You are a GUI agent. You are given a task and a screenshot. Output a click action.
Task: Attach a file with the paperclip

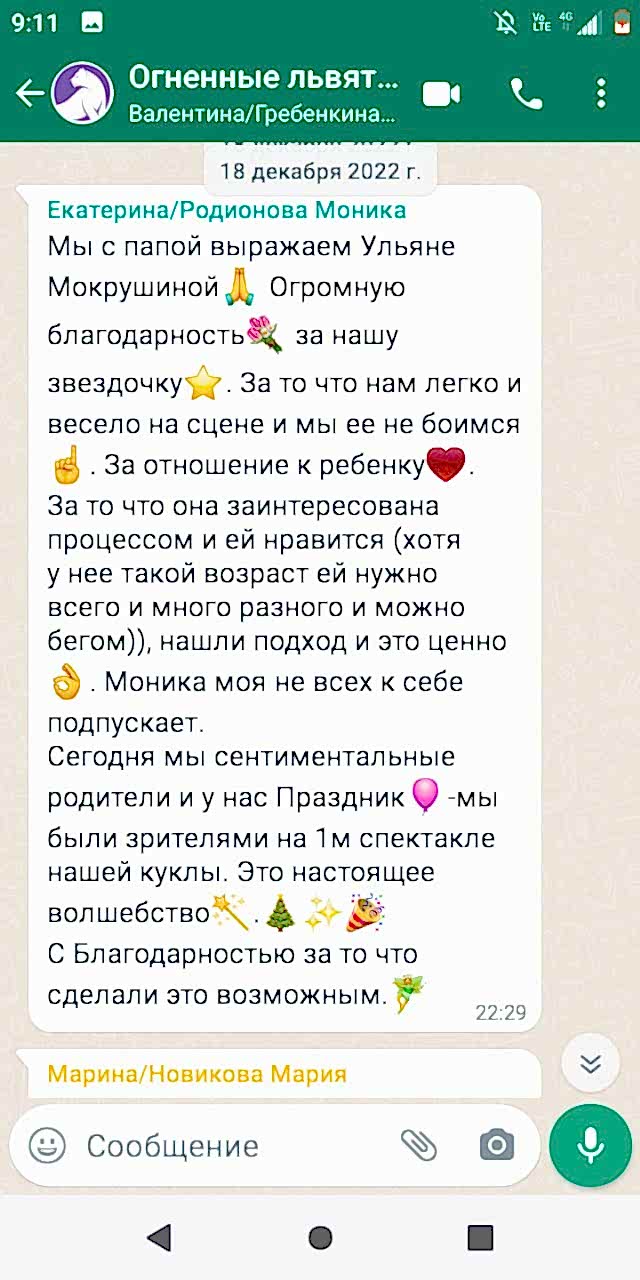click(x=419, y=1145)
